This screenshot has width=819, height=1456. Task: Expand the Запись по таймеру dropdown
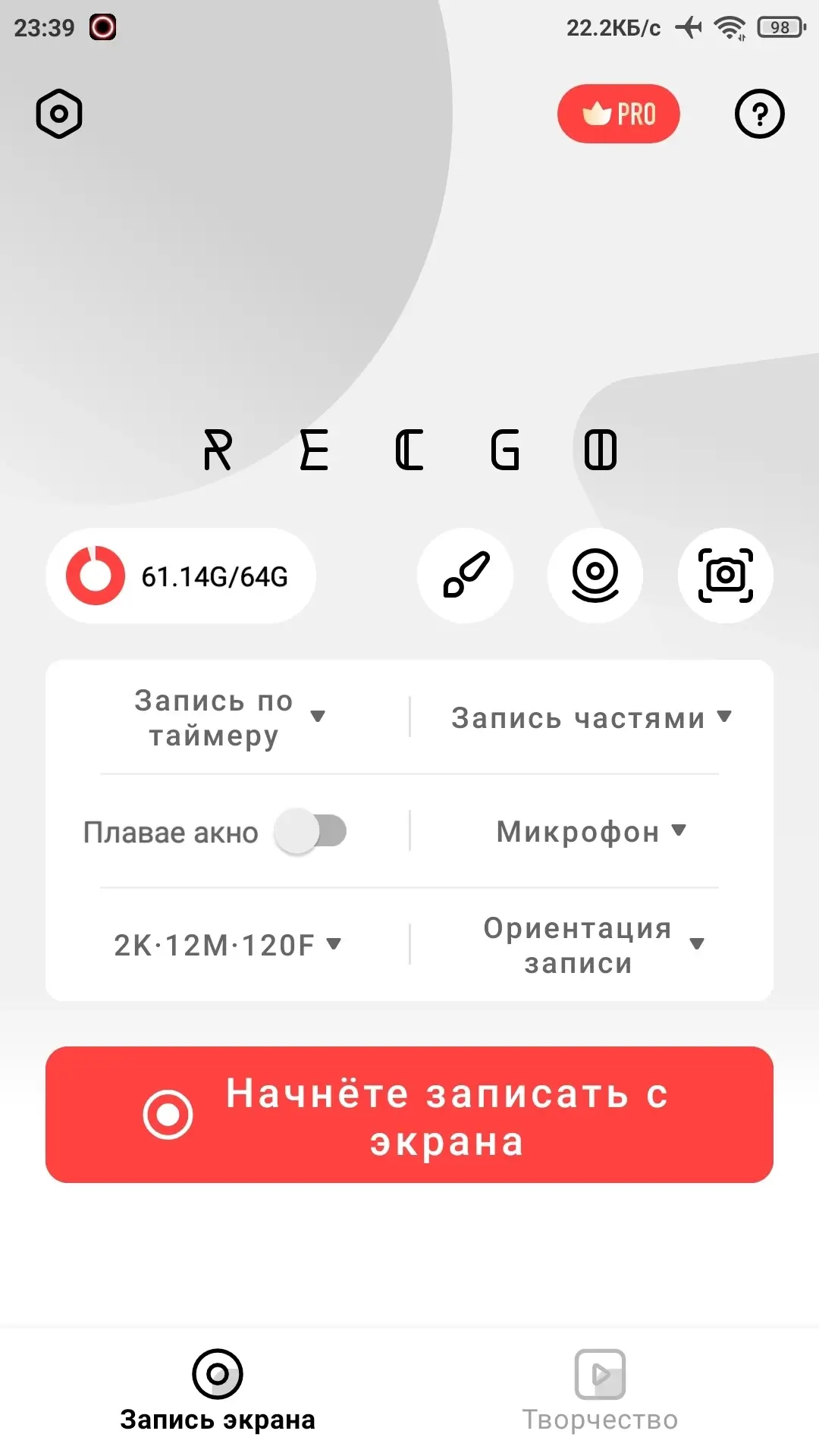click(227, 717)
